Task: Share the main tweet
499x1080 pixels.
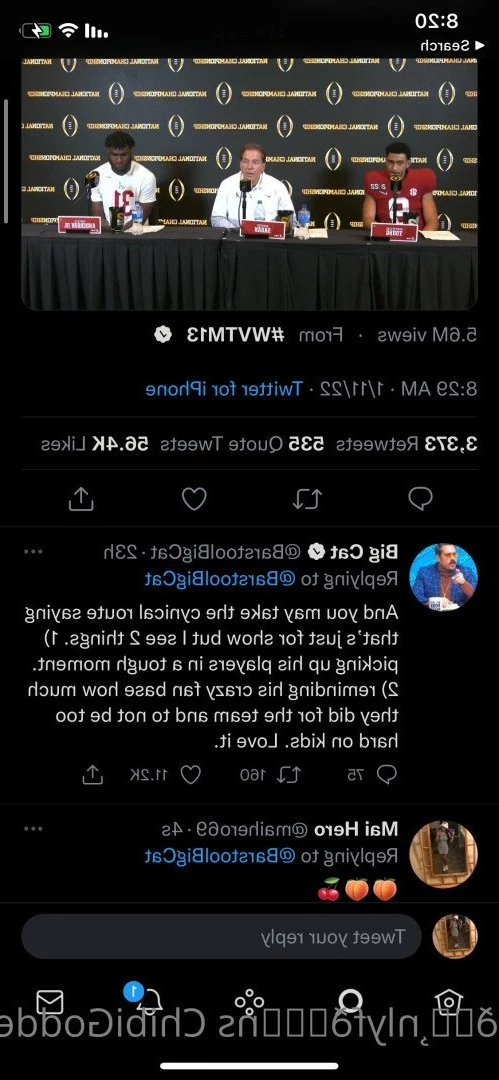Action: point(81,498)
